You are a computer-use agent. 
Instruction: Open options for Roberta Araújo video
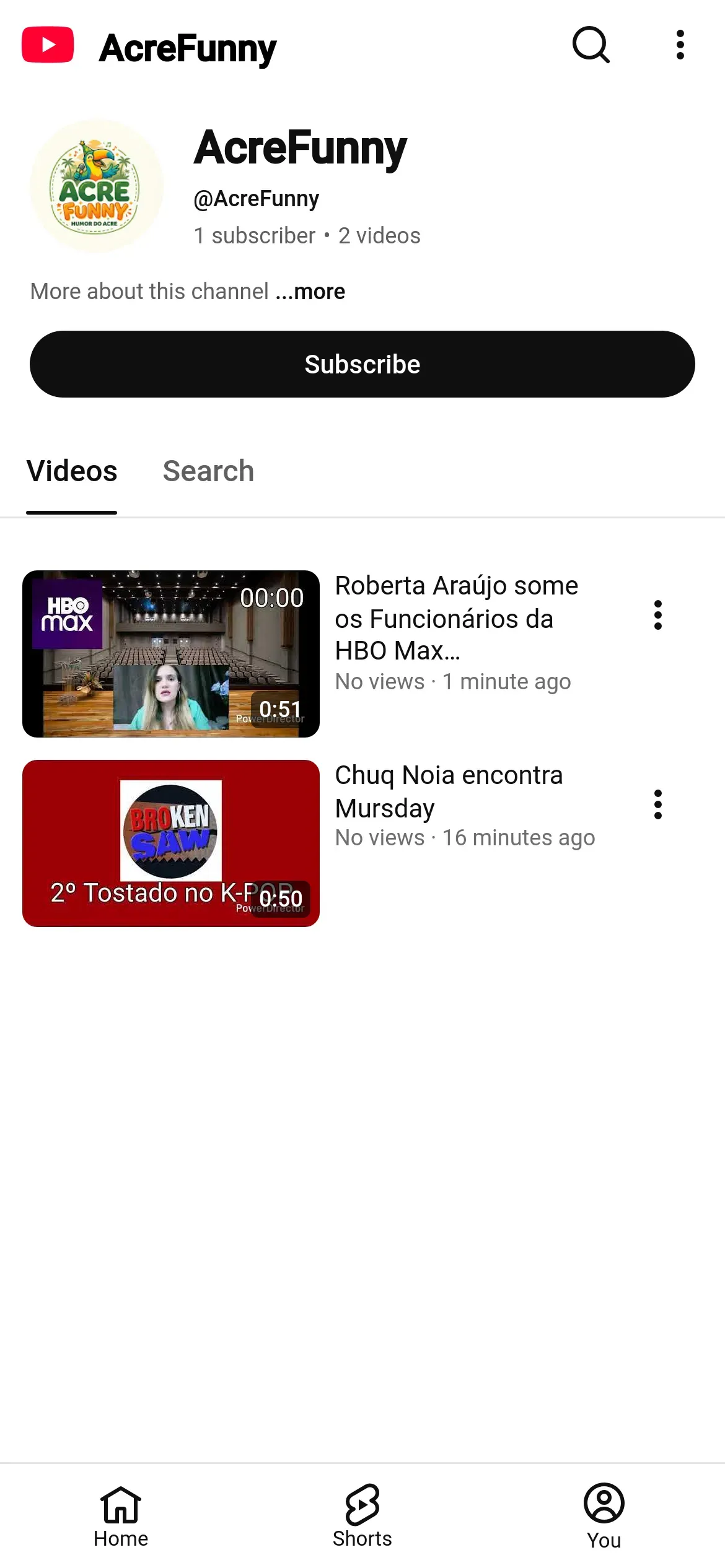(x=658, y=615)
